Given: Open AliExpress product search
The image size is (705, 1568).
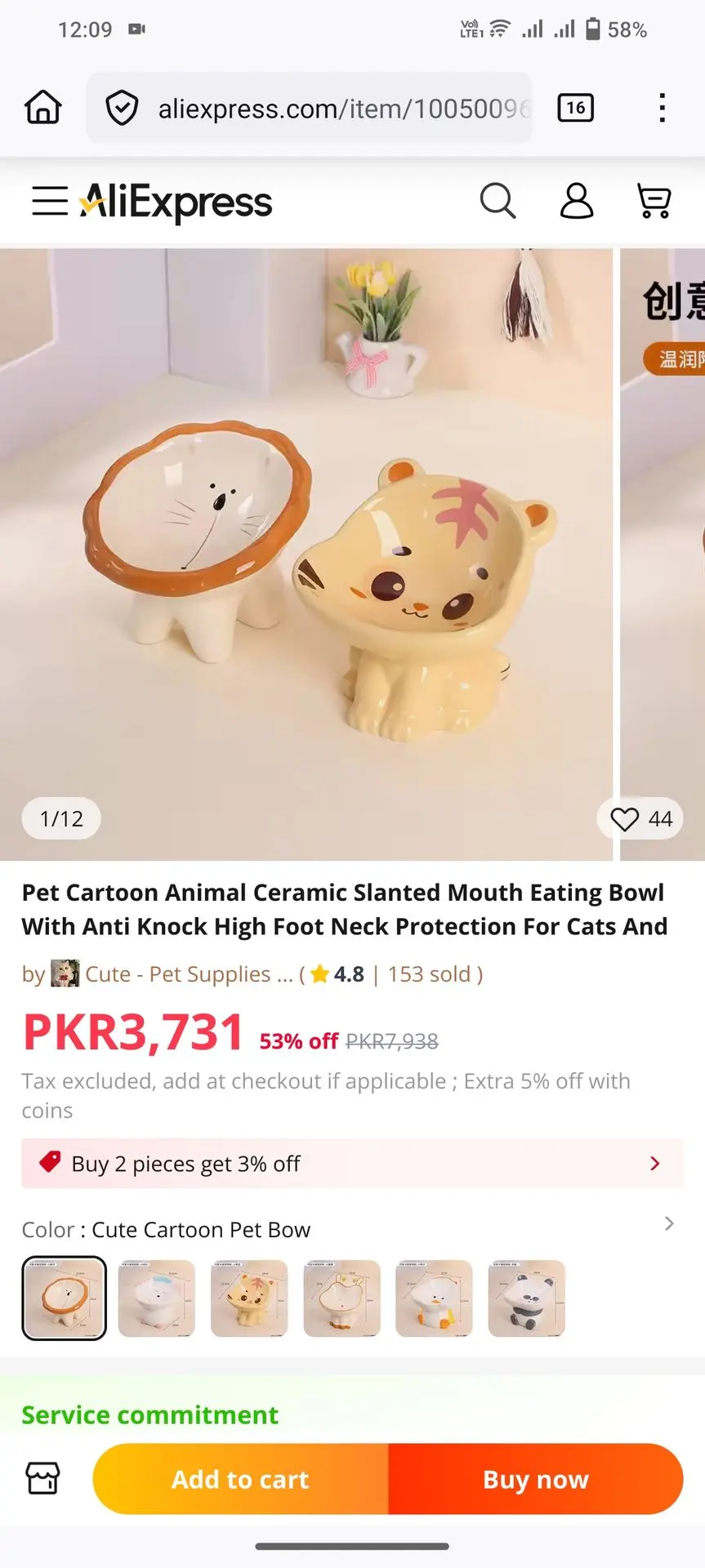Looking at the screenshot, I should point(498,201).
